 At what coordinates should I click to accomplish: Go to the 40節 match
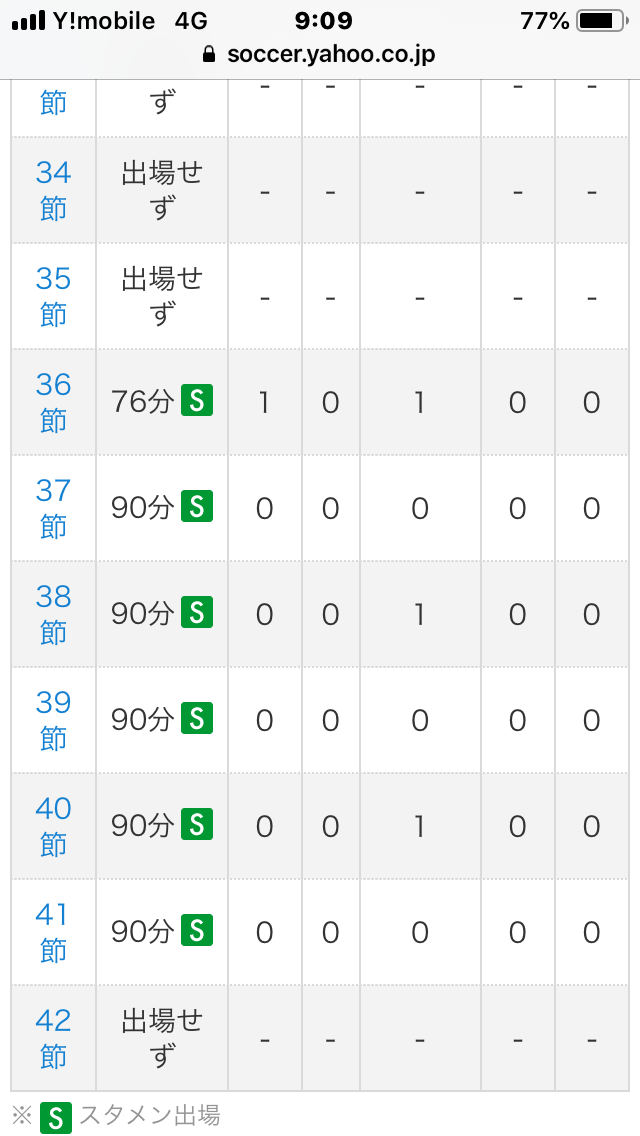coord(53,826)
